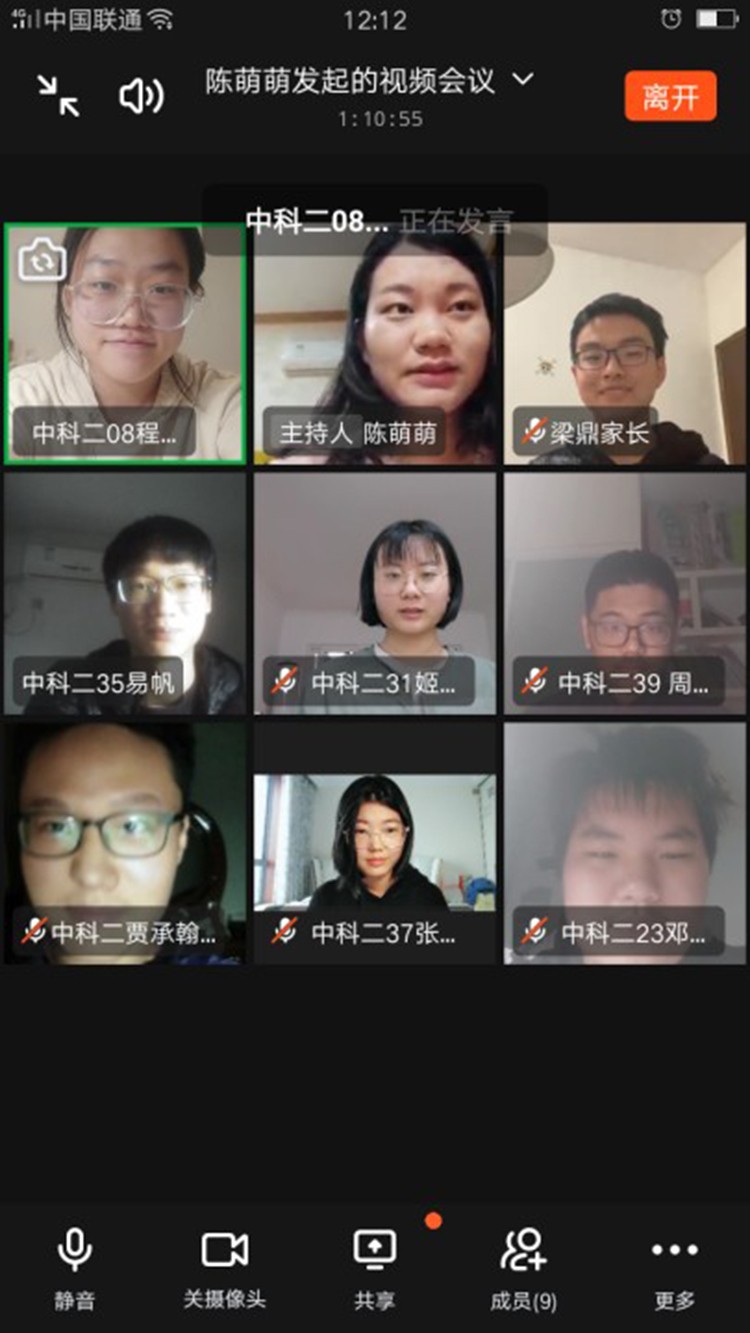Flip camera on your own video tile
The width and height of the screenshot is (750, 1333).
tap(43, 260)
